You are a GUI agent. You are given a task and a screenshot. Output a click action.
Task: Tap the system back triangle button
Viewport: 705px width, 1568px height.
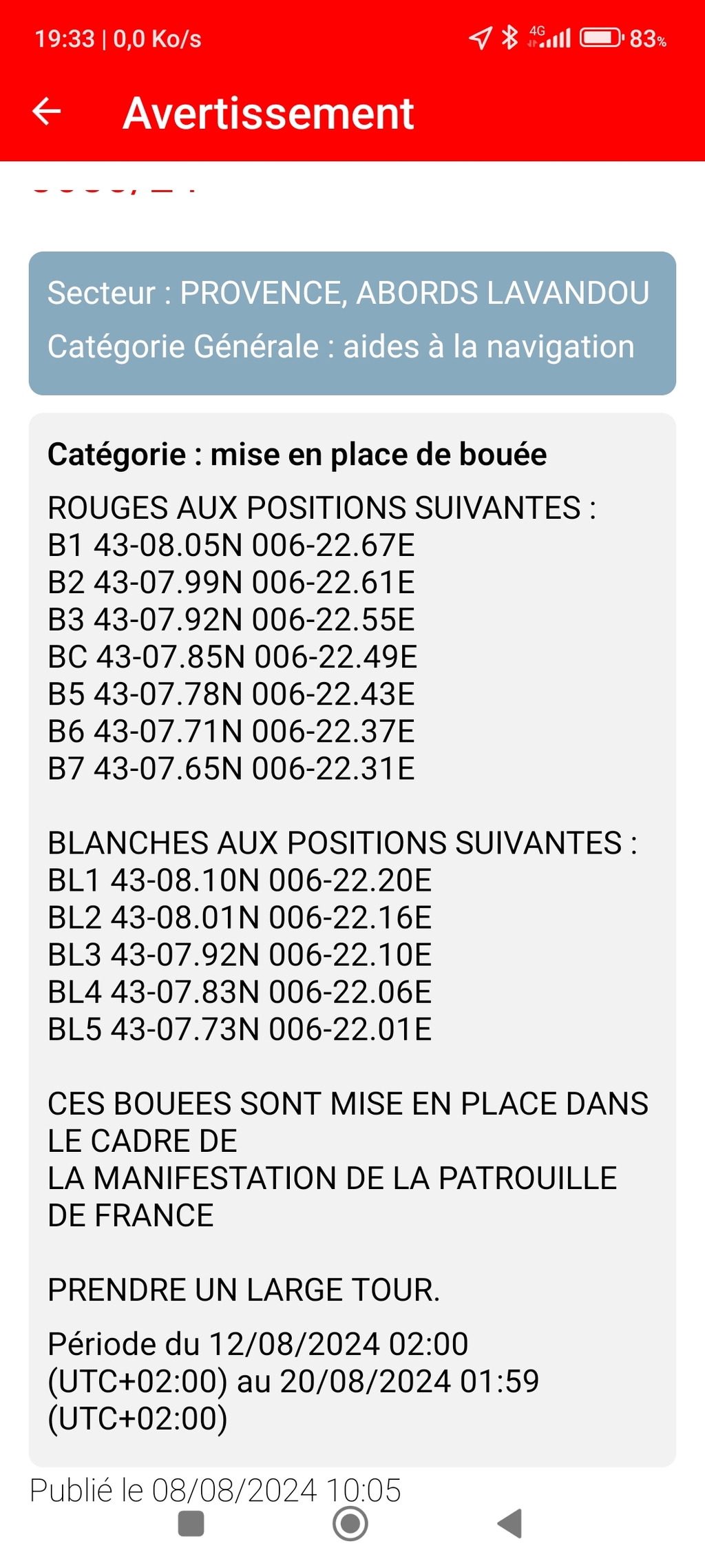510,1523
